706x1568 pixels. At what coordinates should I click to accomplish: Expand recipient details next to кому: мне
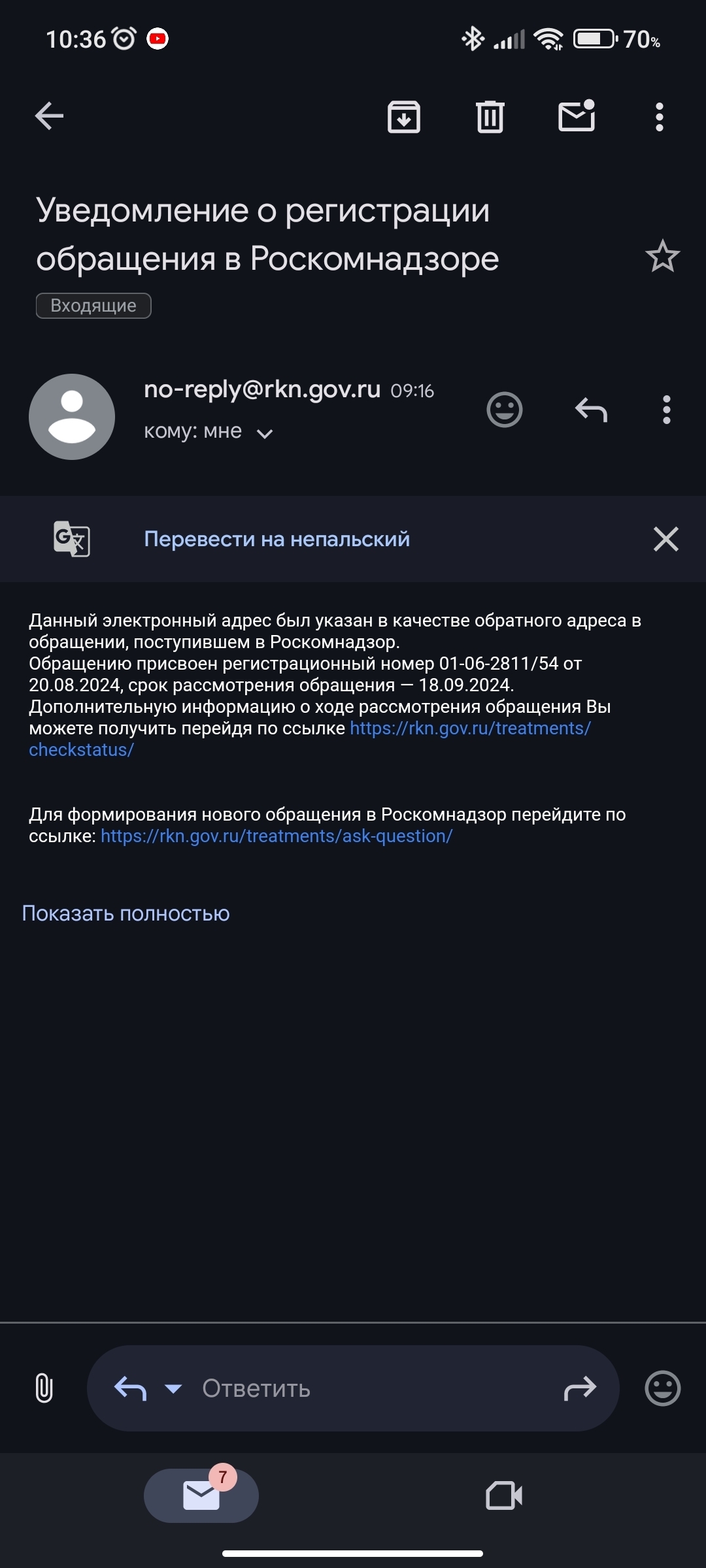point(265,433)
